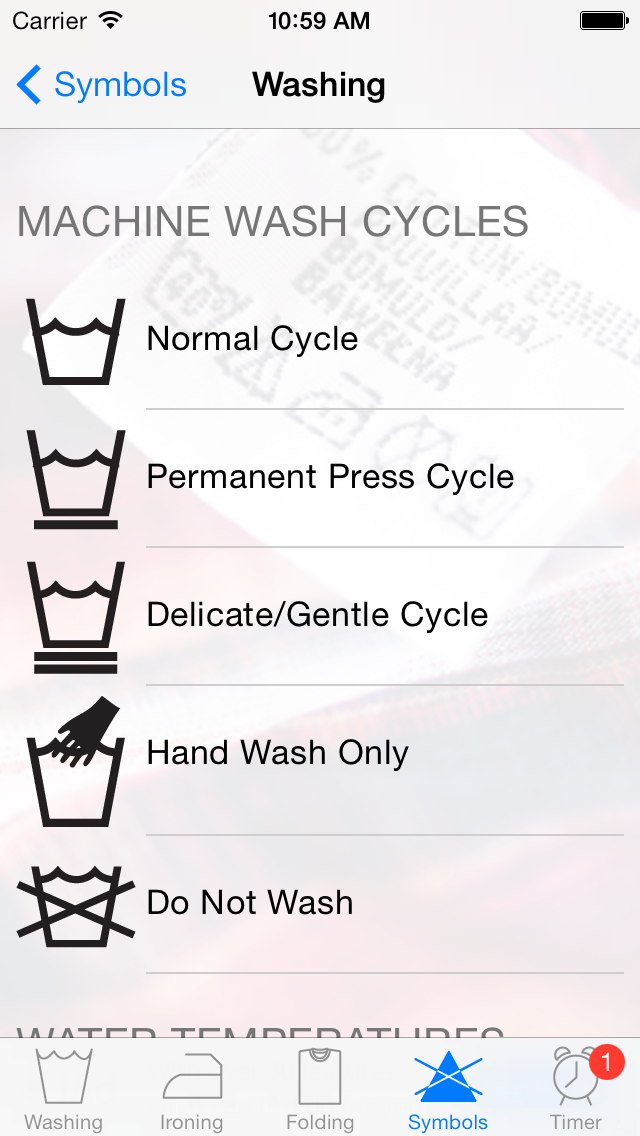The image size is (640, 1136).
Task: Tap the Hand Wash Only row
Action: pyautogui.click(x=320, y=760)
